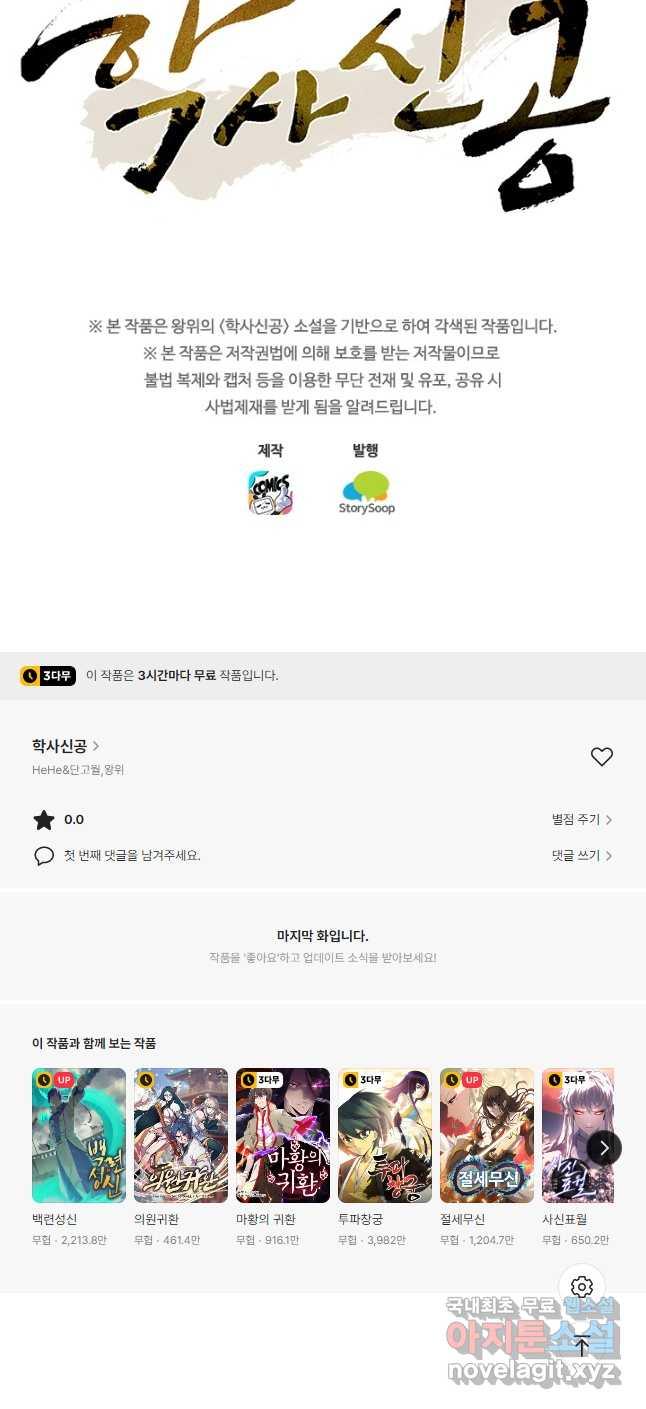
Task: Jump to top with the up arrow
Action: [x=582, y=1345]
